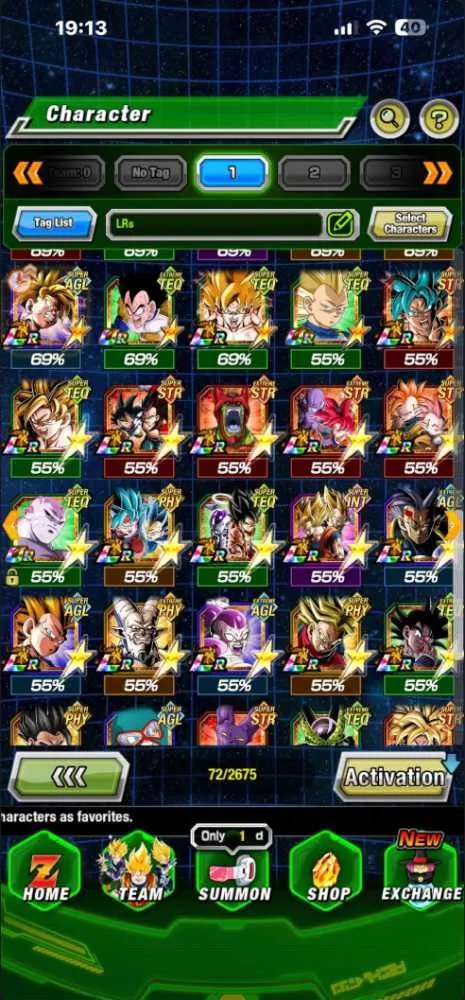465x1000 pixels.
Task: Edit the LRs tag name
Action: pyautogui.click(x=341, y=224)
